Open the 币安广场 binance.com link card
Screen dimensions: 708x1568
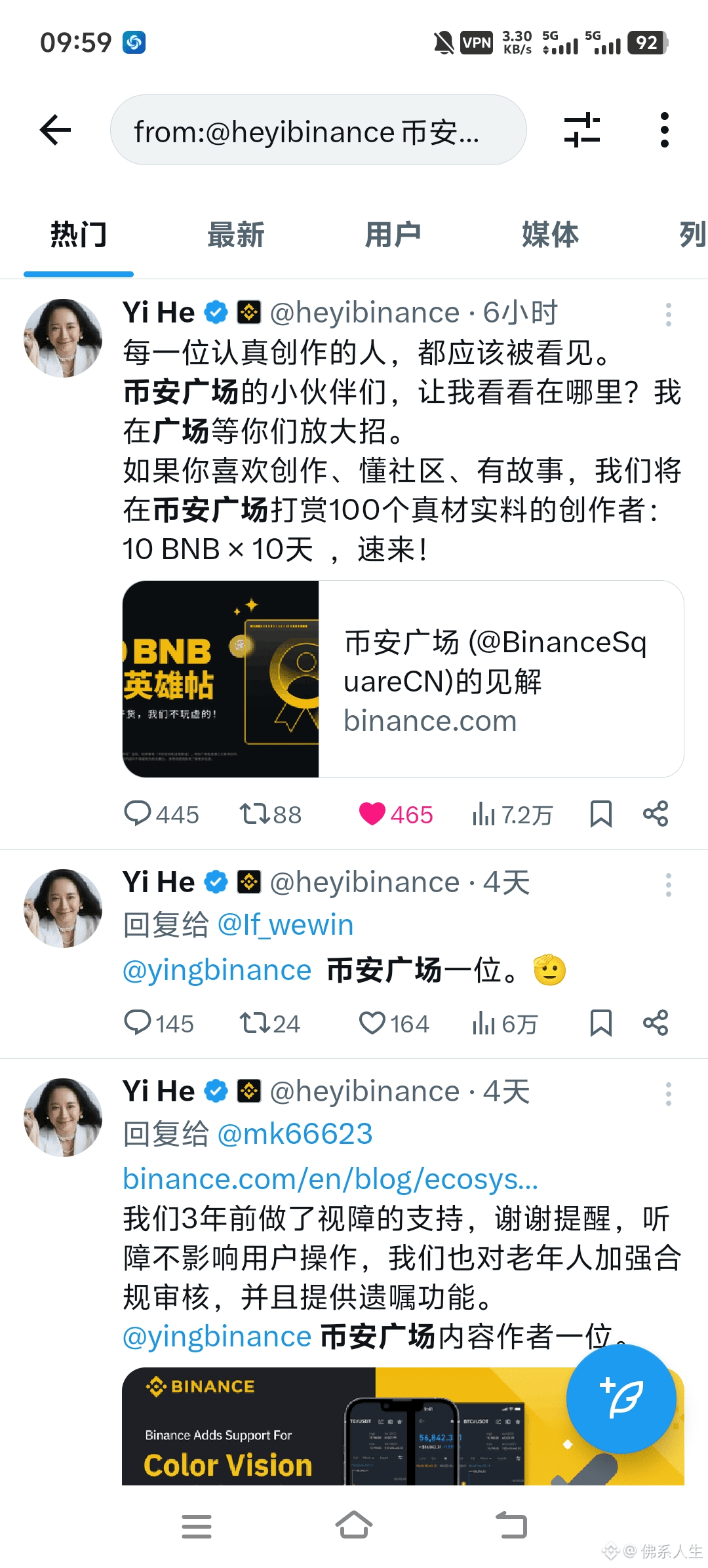[403, 679]
